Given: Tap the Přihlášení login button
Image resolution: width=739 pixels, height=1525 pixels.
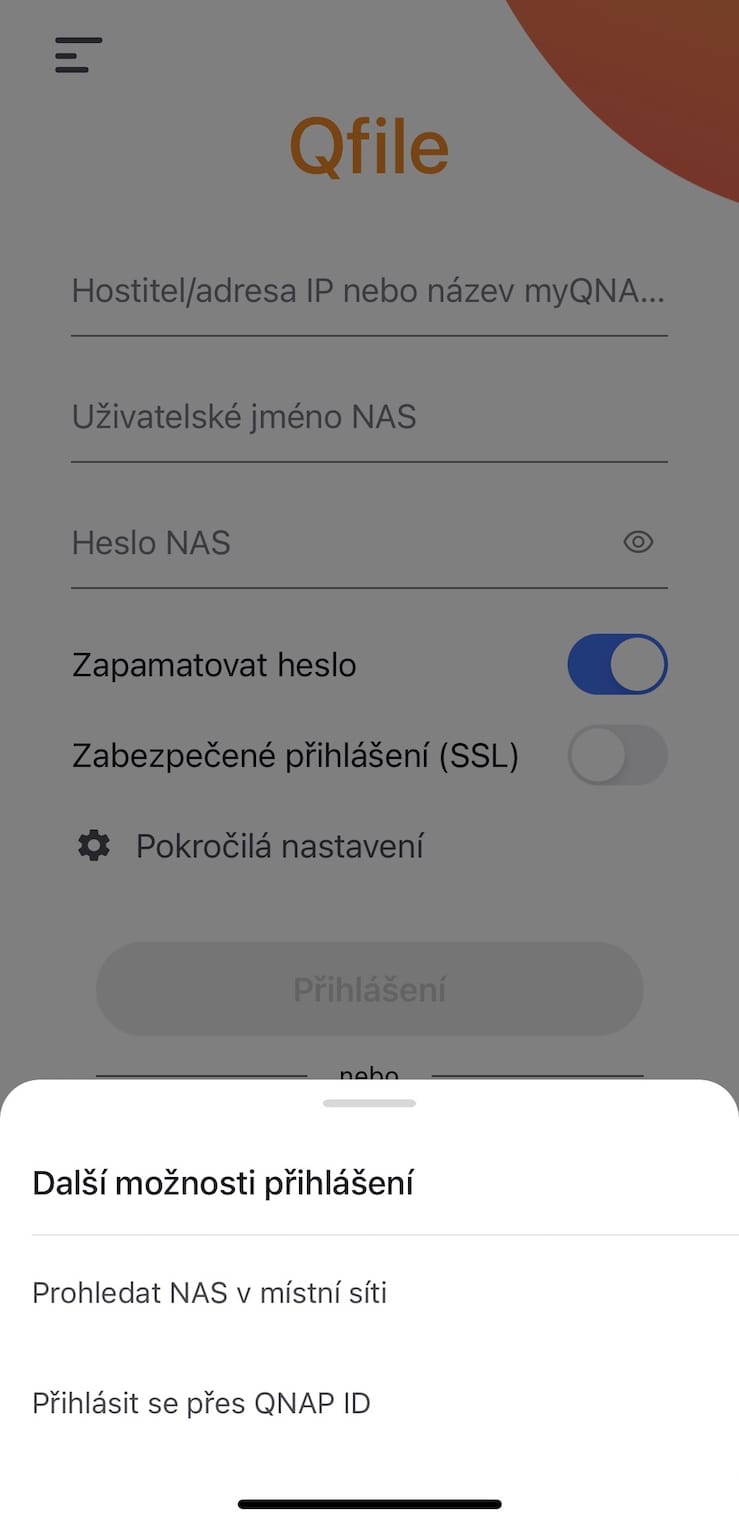Looking at the screenshot, I should 369,989.
